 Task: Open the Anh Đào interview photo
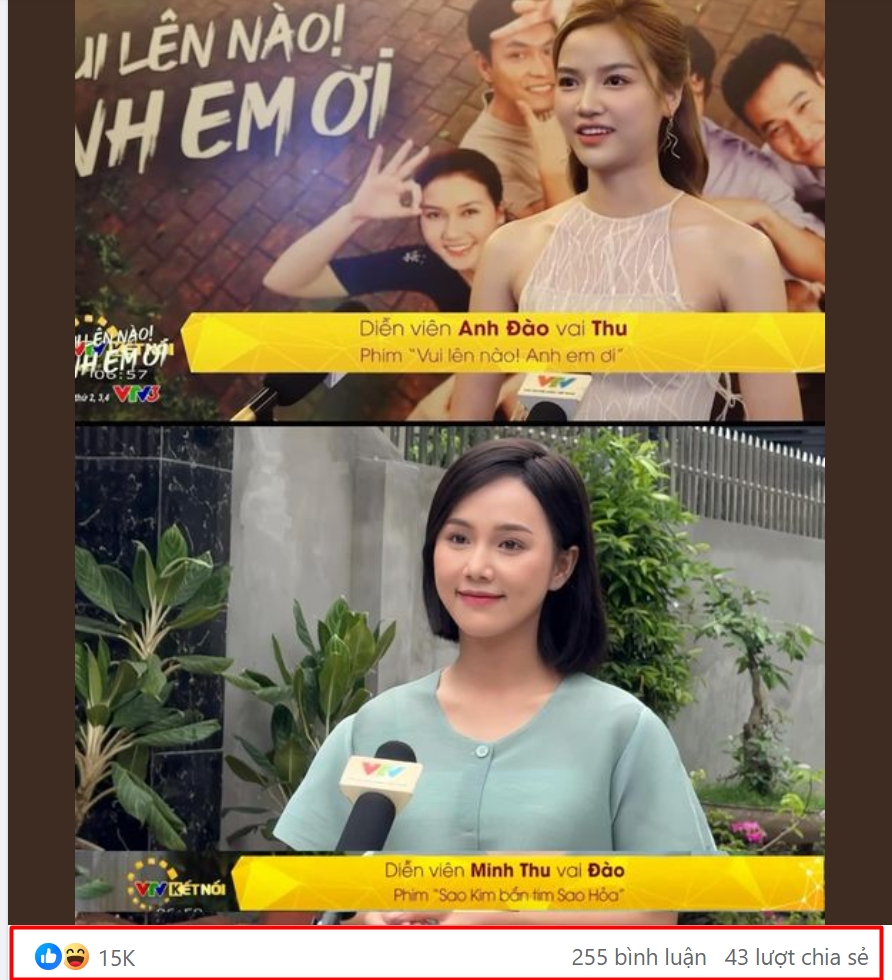point(450,210)
